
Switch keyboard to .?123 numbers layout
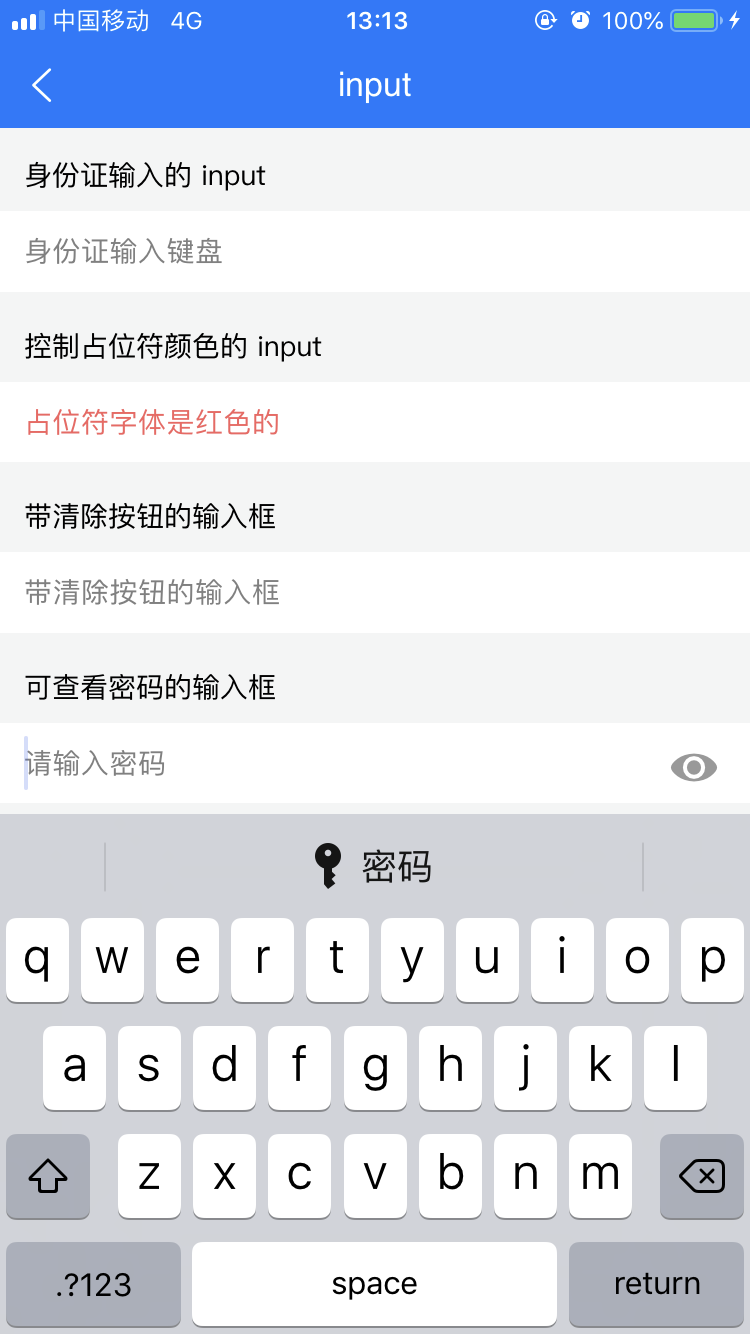(93, 1284)
